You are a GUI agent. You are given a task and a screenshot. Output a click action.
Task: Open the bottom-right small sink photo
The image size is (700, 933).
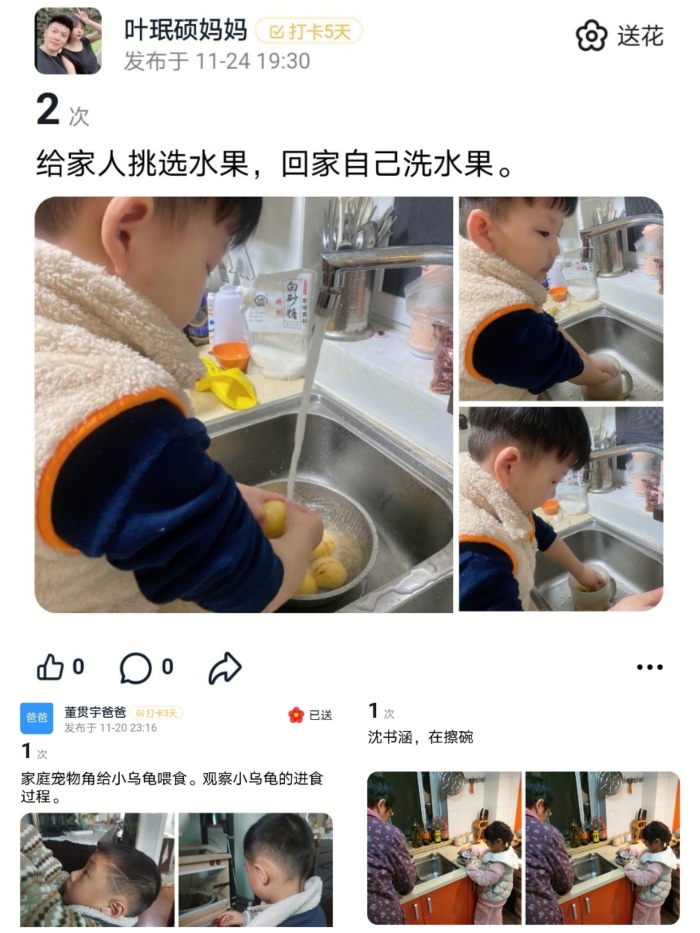pyautogui.click(x=561, y=509)
